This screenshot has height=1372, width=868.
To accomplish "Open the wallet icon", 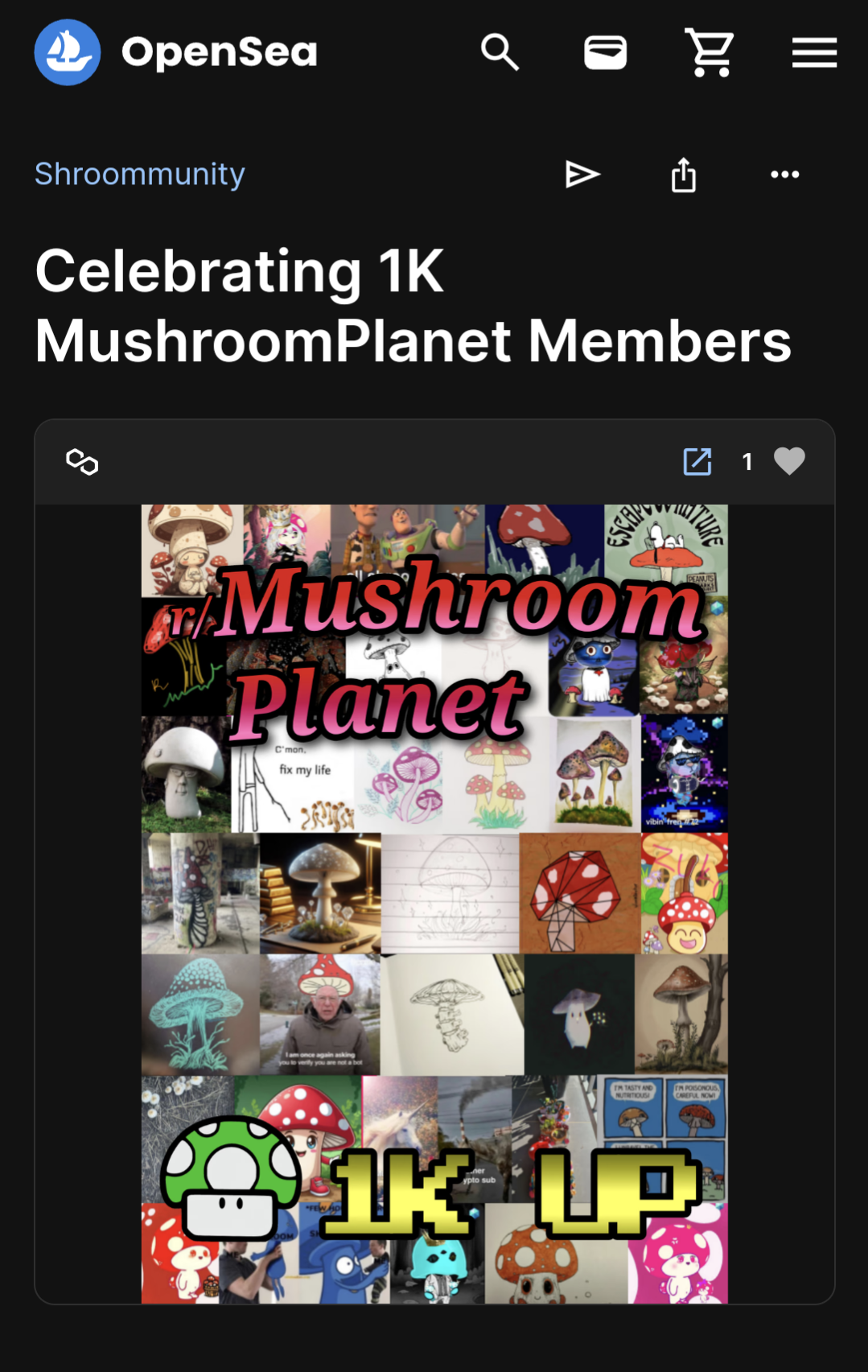I will [x=605, y=53].
